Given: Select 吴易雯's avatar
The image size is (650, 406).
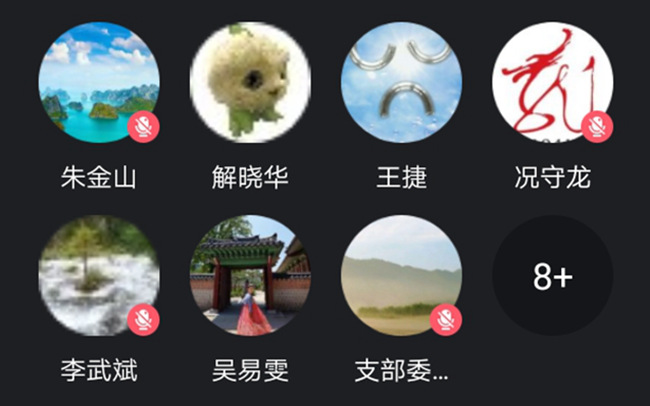Looking at the screenshot, I should (250, 276).
